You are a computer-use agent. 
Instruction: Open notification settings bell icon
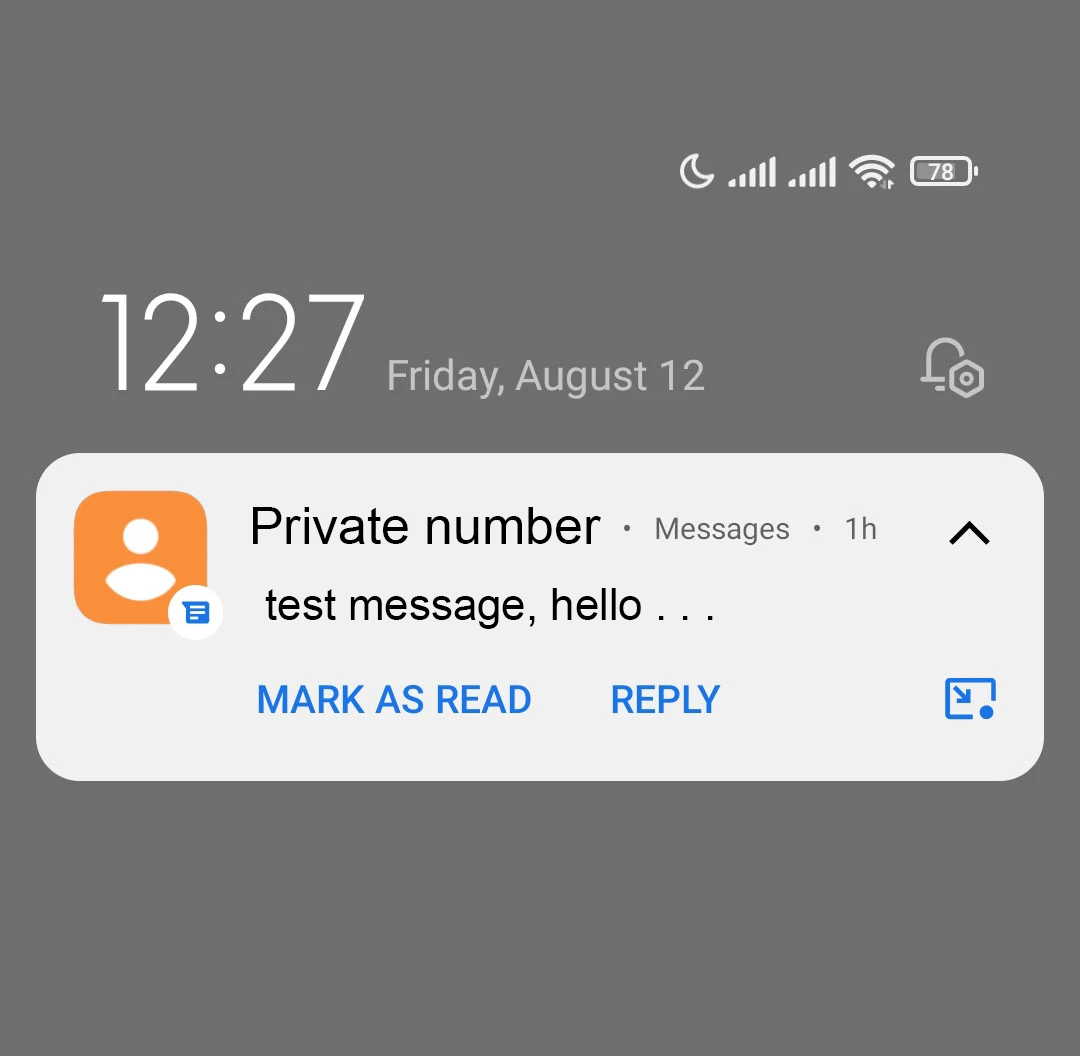[x=952, y=368]
